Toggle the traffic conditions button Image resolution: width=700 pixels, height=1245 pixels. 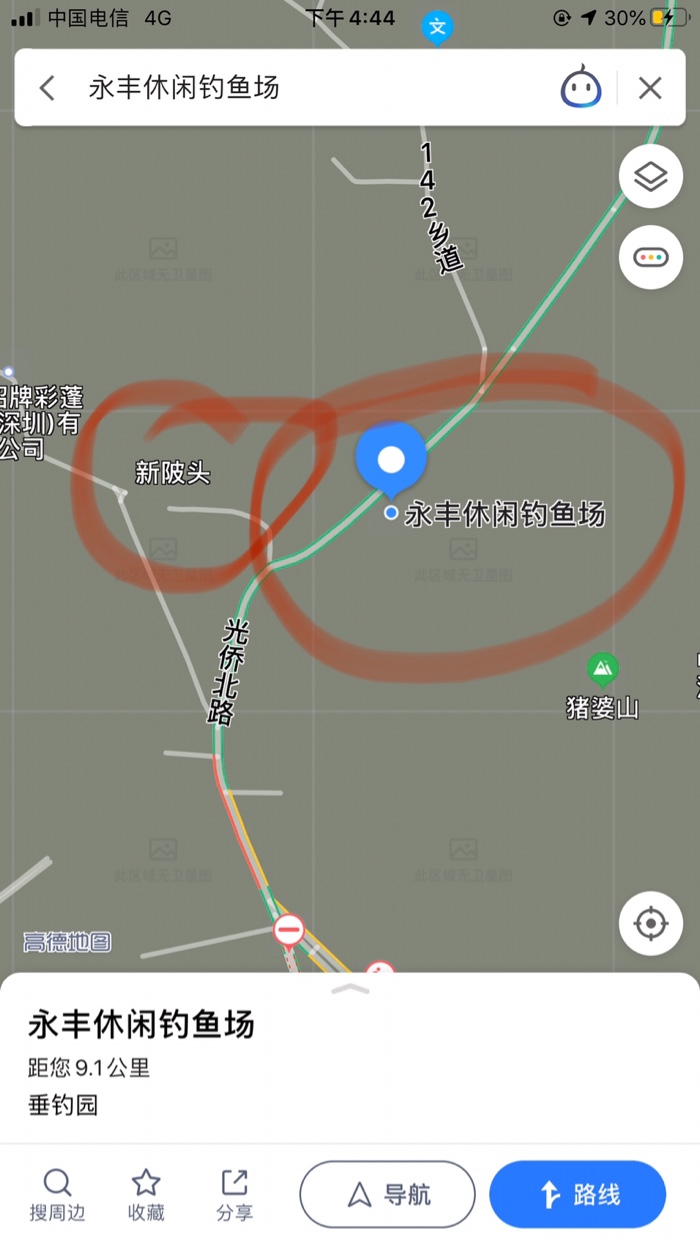pos(651,257)
